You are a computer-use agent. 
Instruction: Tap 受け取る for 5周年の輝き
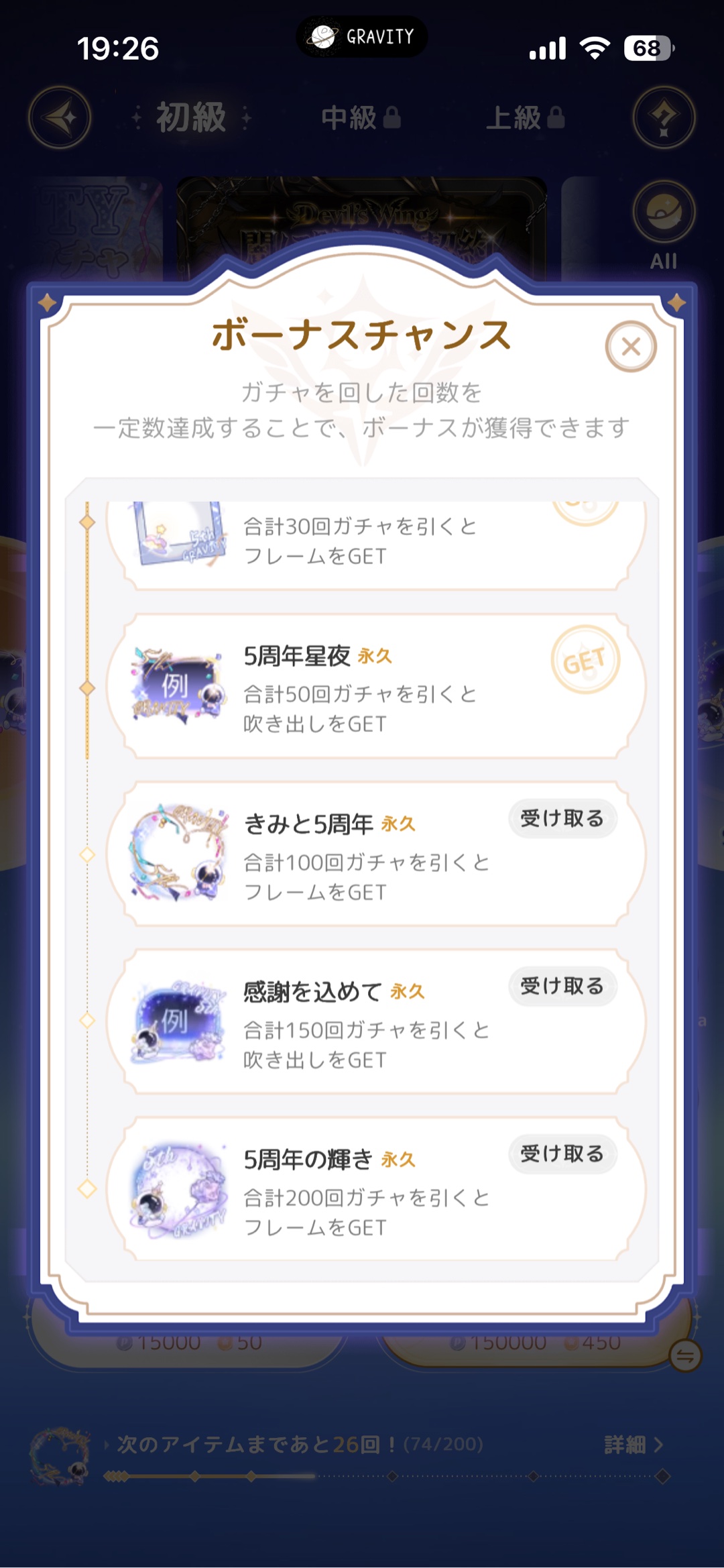click(562, 1154)
